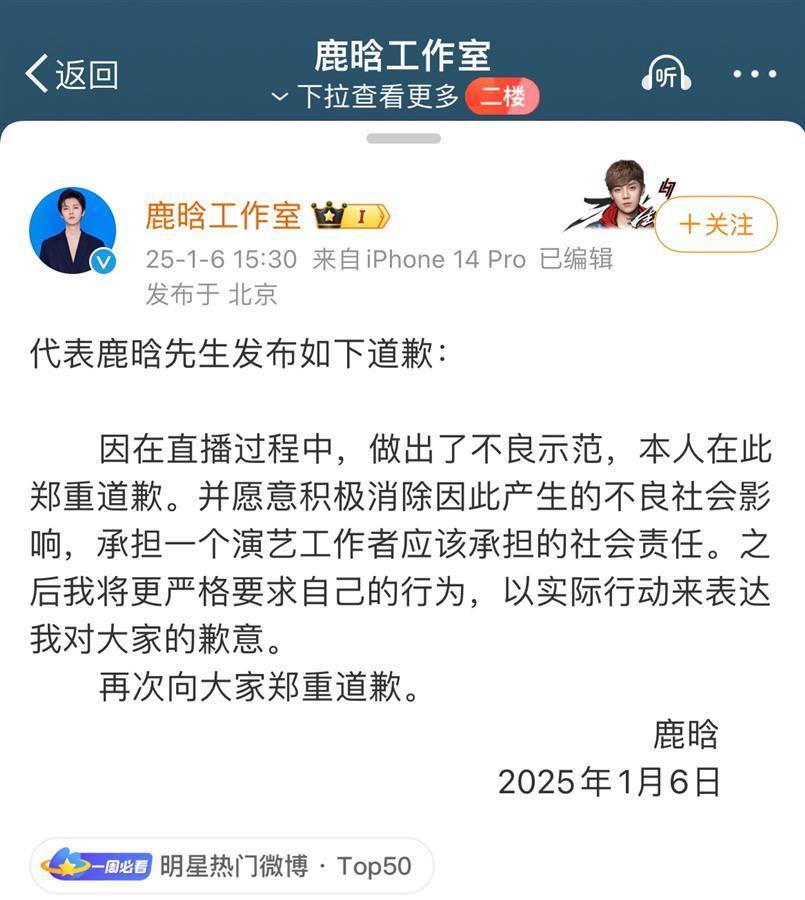Open the listen (听) headphone icon
The image size is (805, 900).
666,75
